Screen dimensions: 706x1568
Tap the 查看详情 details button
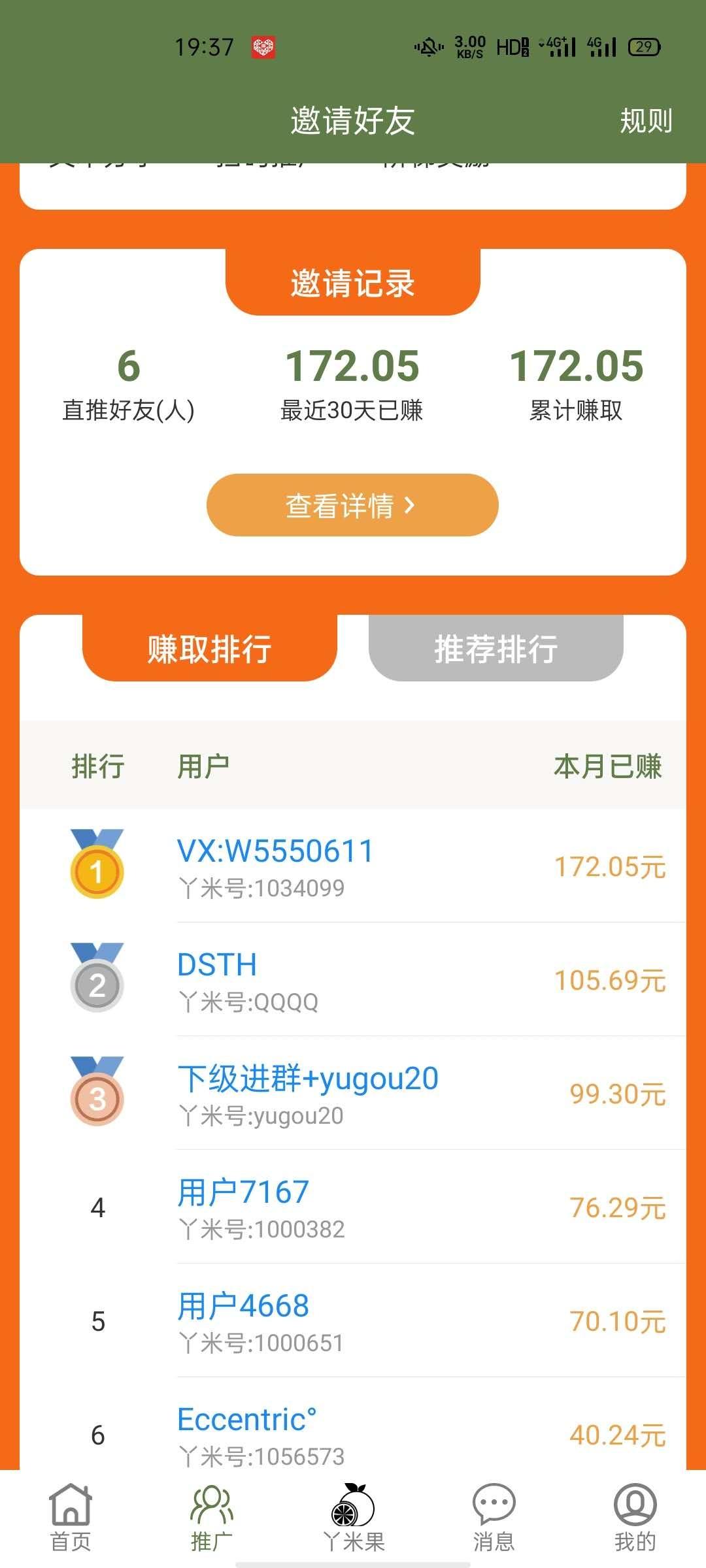pos(352,504)
